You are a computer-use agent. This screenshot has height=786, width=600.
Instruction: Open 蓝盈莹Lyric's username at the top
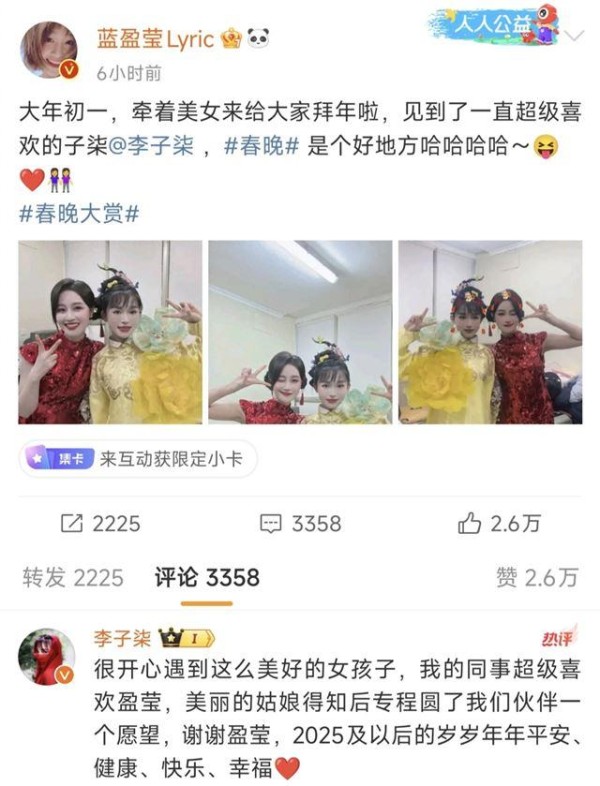[x=155, y=40]
